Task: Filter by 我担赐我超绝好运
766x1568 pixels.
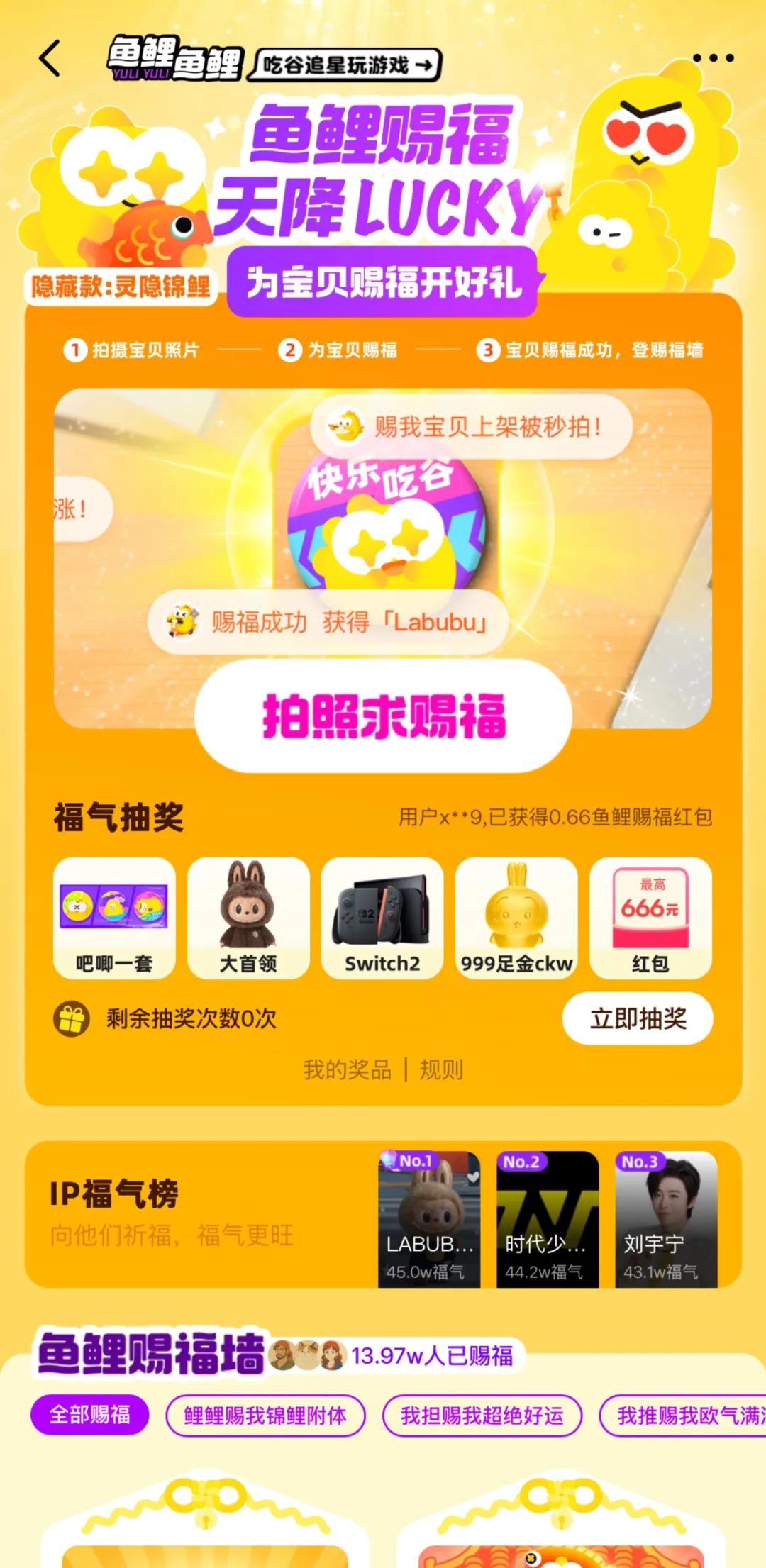Action: (x=482, y=1416)
